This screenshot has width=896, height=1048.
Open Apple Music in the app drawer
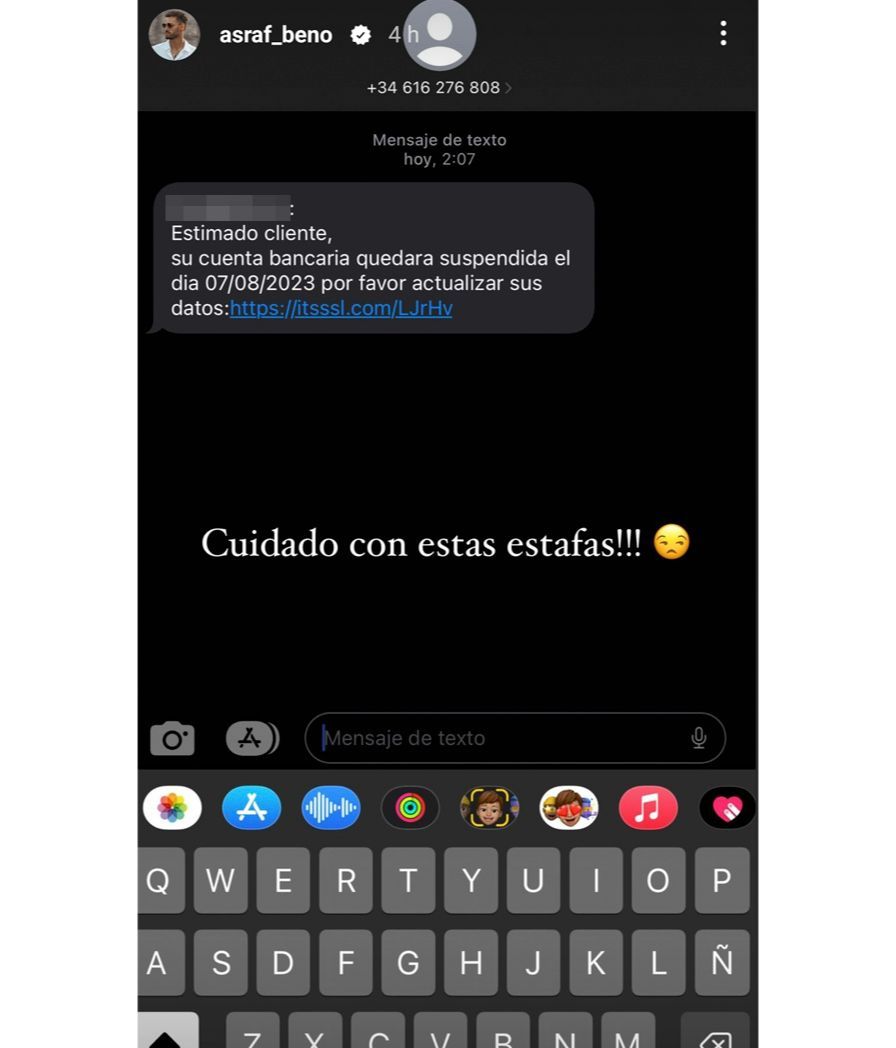click(x=647, y=808)
